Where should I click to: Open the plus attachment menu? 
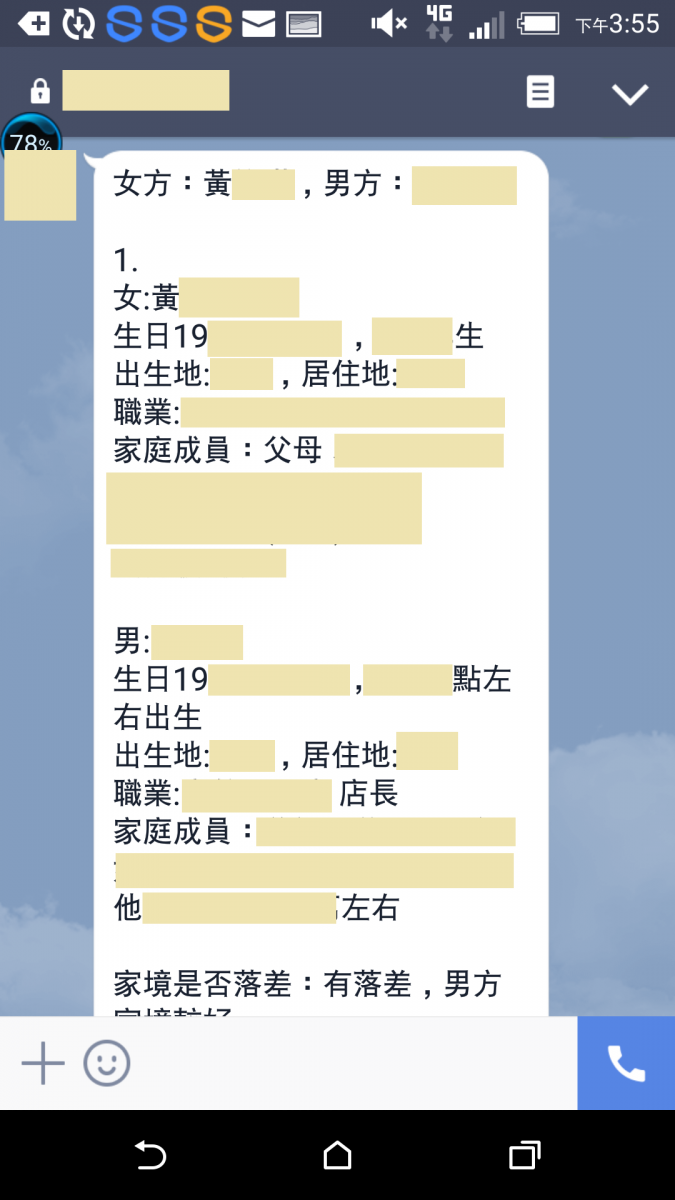tap(43, 1063)
